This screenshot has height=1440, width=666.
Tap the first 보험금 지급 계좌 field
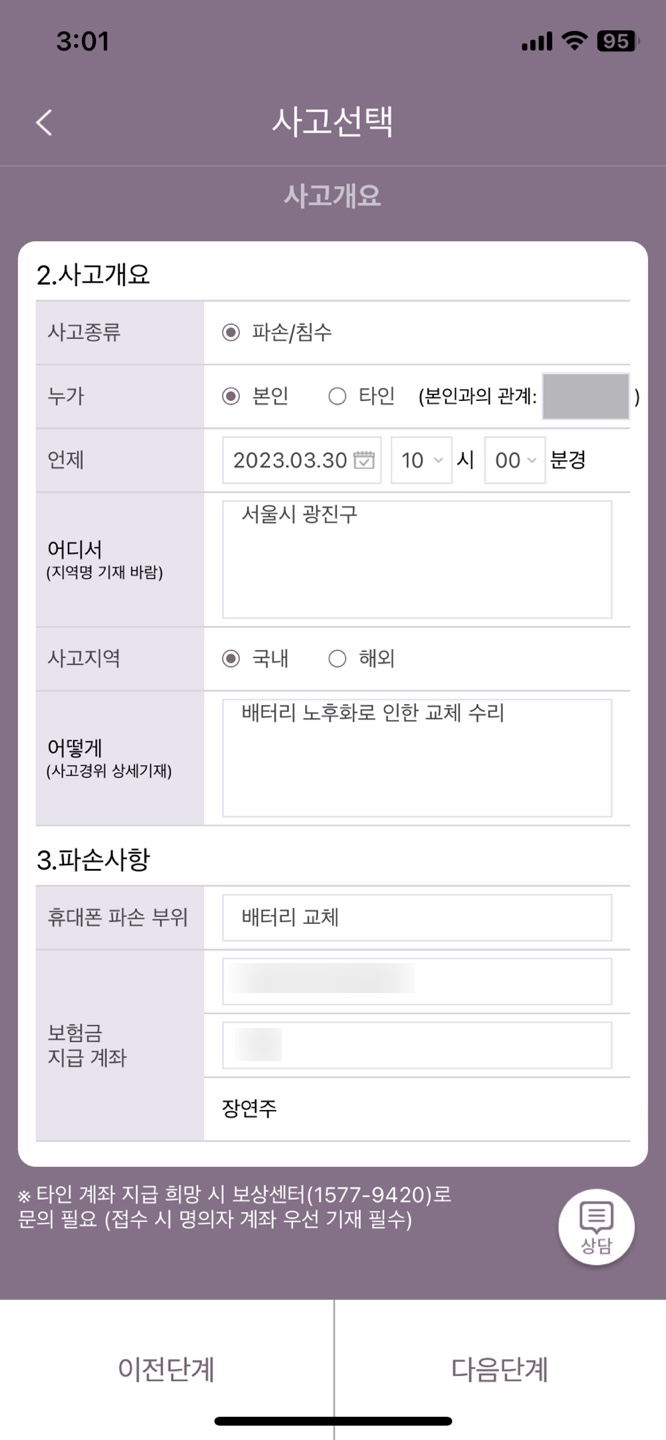[x=417, y=981]
